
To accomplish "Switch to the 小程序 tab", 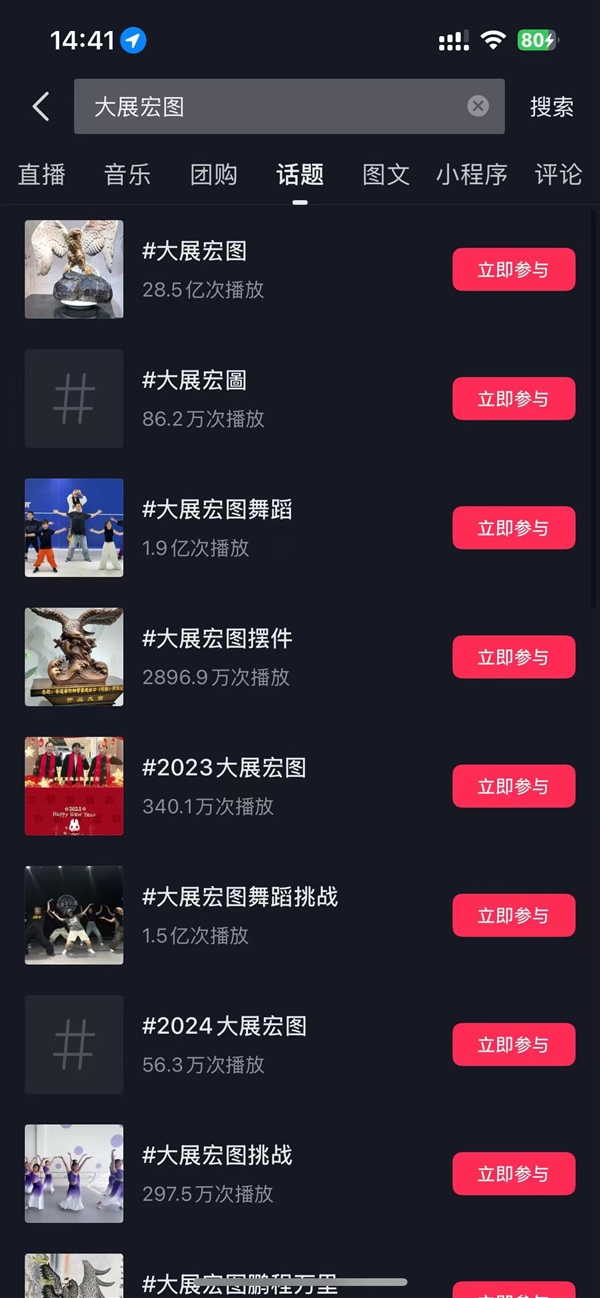I will (471, 174).
